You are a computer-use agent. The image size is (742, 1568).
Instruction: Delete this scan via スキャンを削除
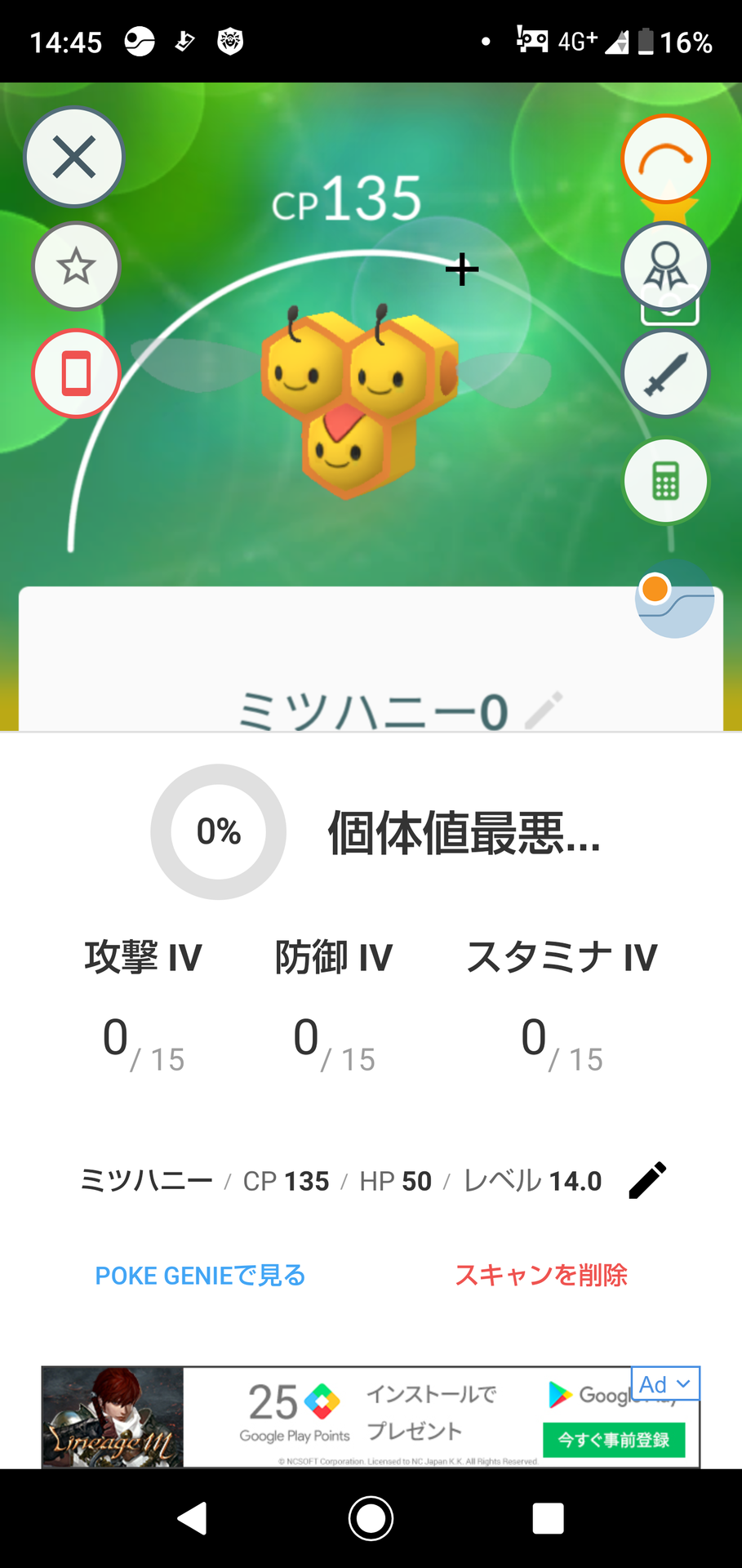541,1276
